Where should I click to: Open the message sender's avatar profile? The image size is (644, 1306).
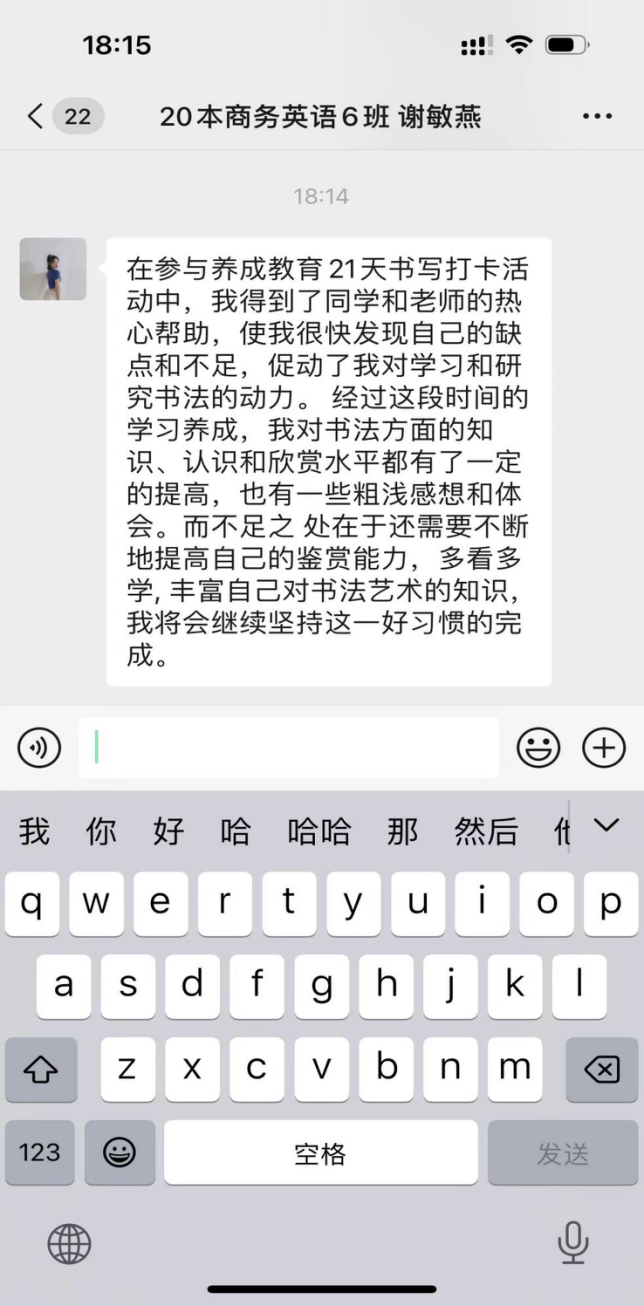point(53,269)
